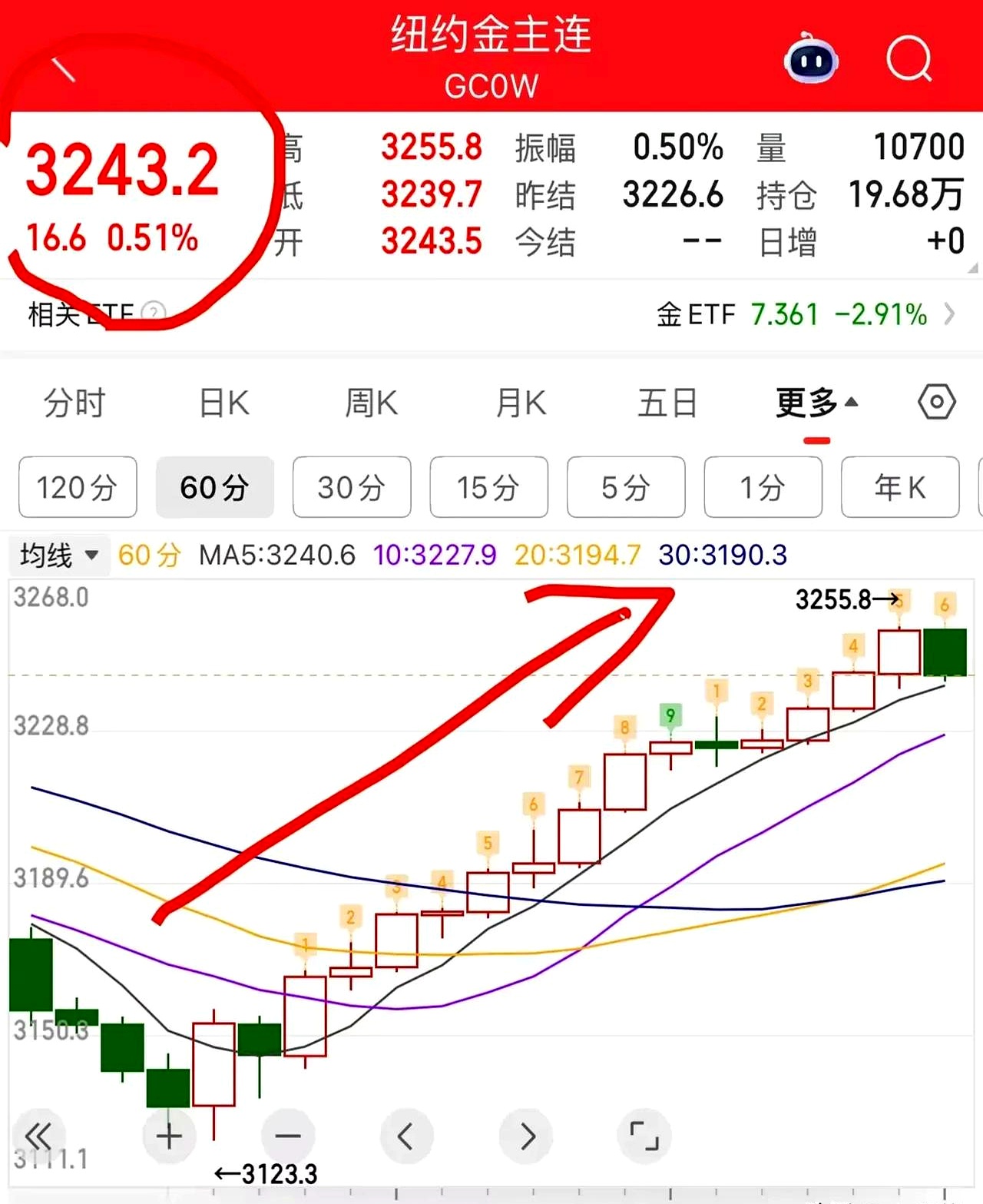This screenshot has height=1204, width=983.
Task: Open chart settings via the gear icon
Action: (935, 402)
